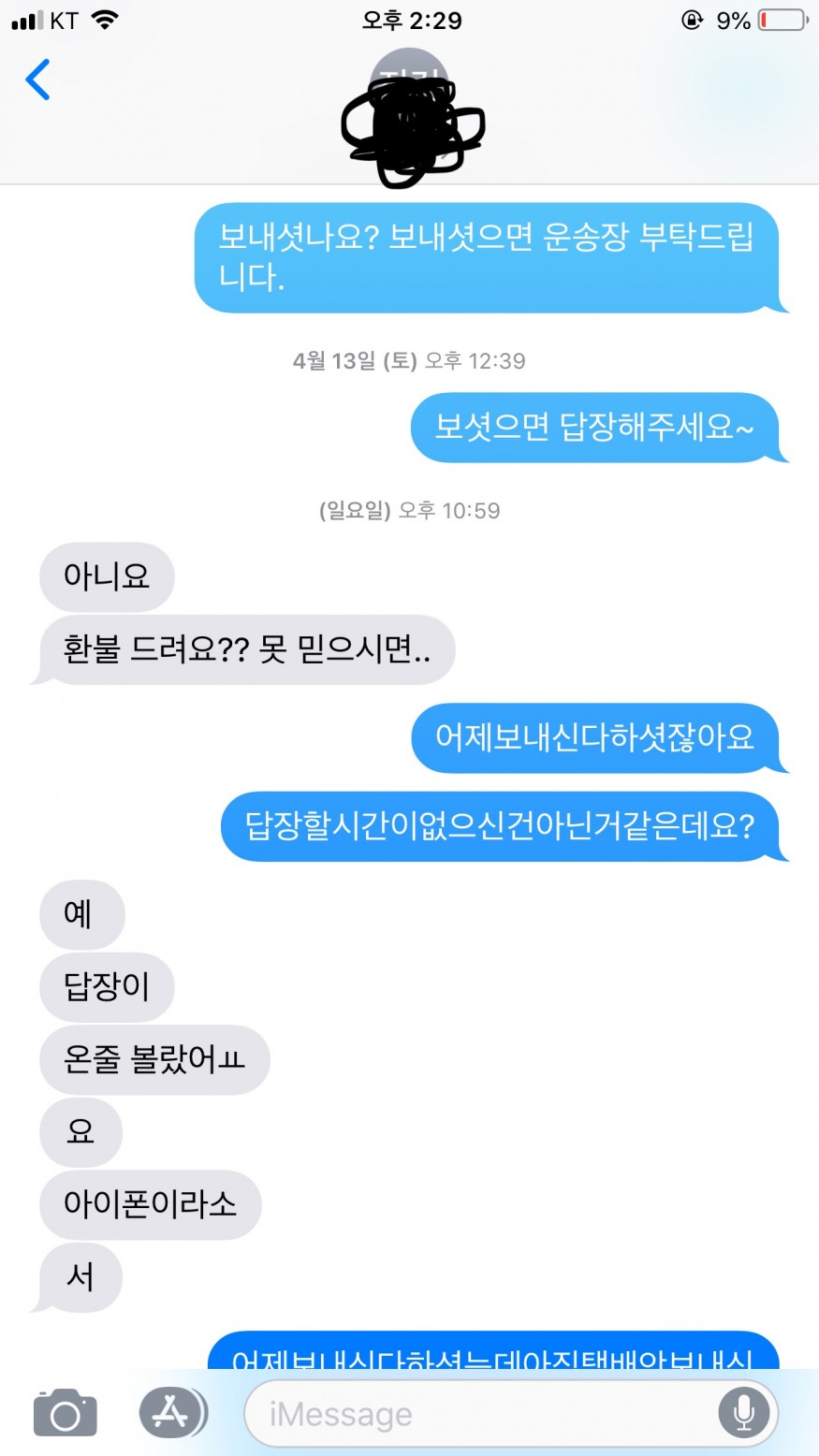Record an audio message with microphone
This screenshot has height=1456, width=819.
[744, 1413]
